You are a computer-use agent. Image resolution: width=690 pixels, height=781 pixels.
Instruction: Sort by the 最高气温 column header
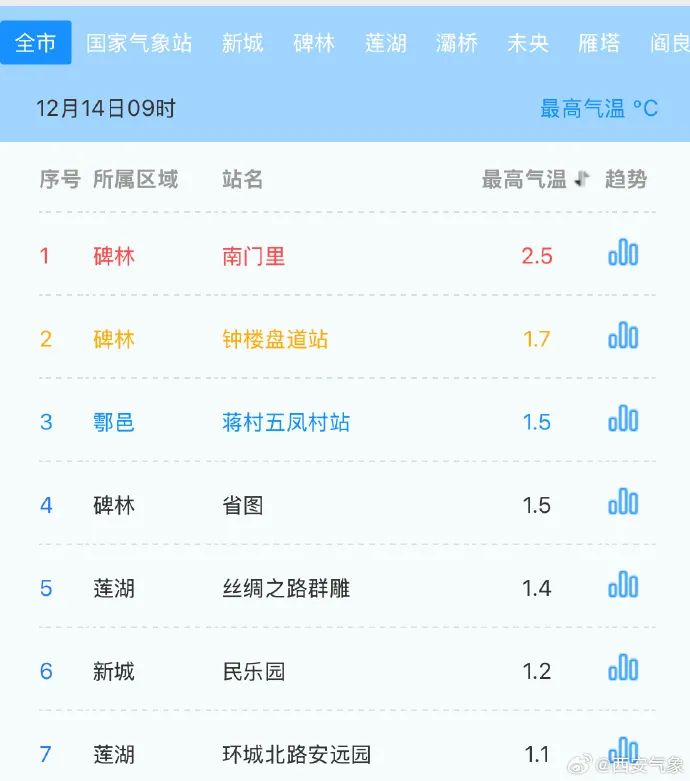coord(536,179)
